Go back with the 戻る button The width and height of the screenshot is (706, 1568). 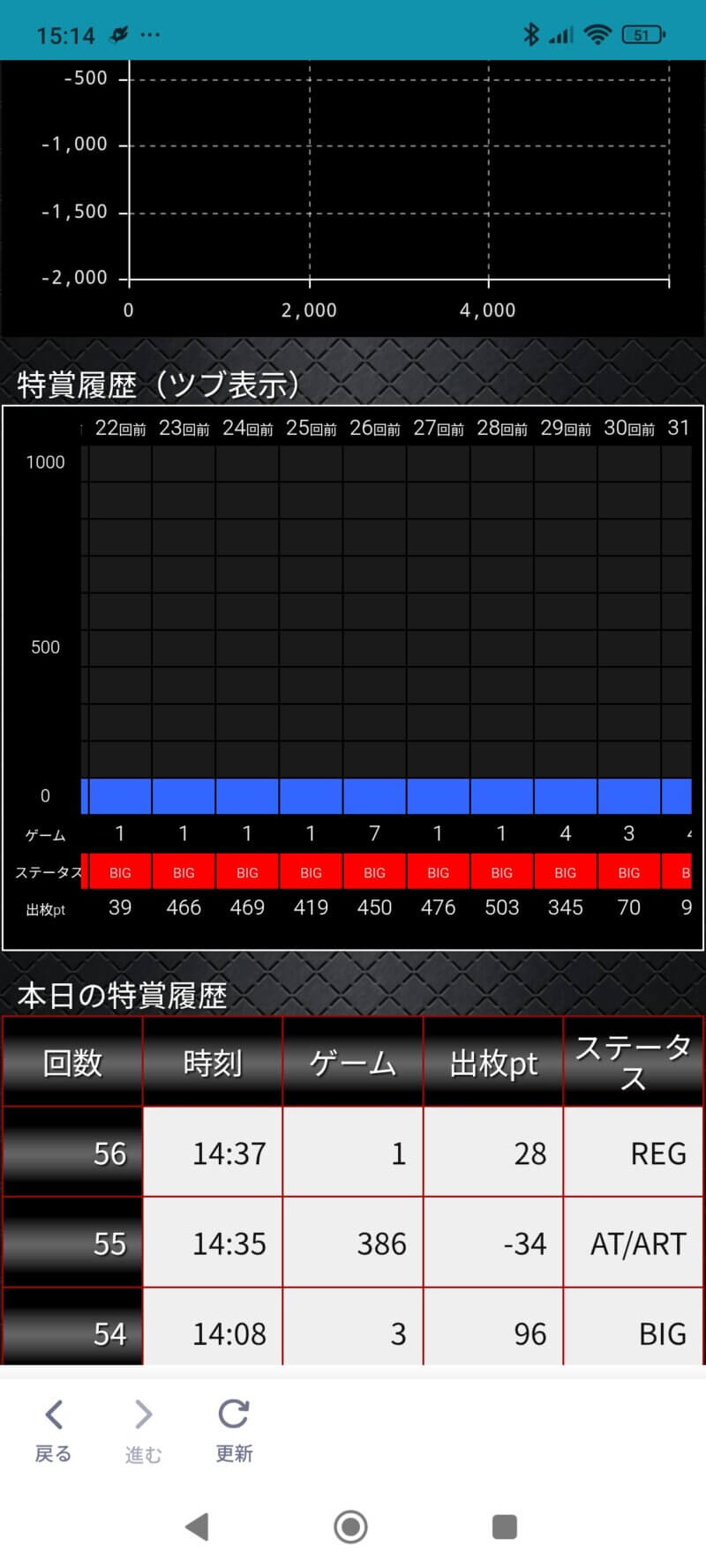(53, 1430)
